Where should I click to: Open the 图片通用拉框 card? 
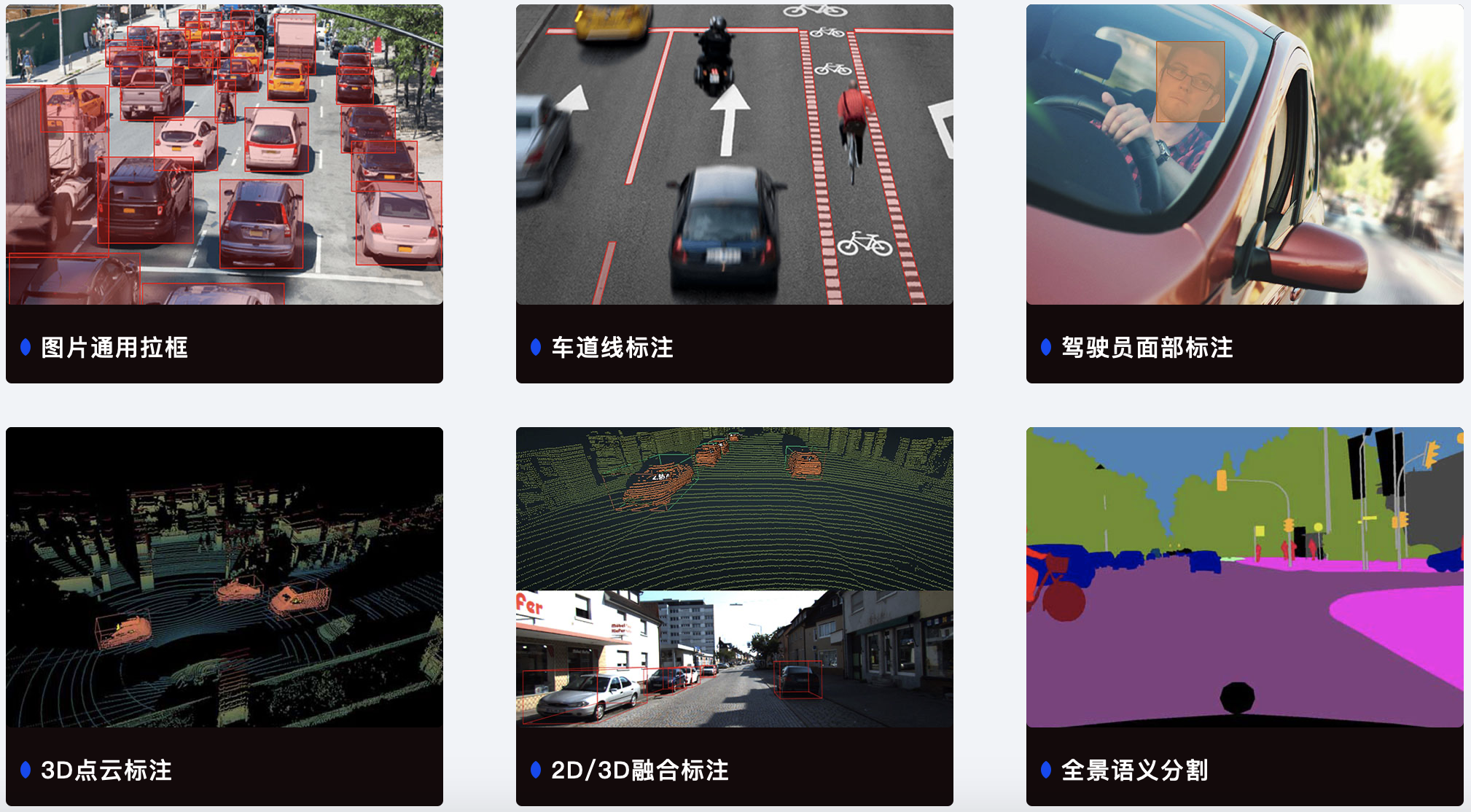224,193
